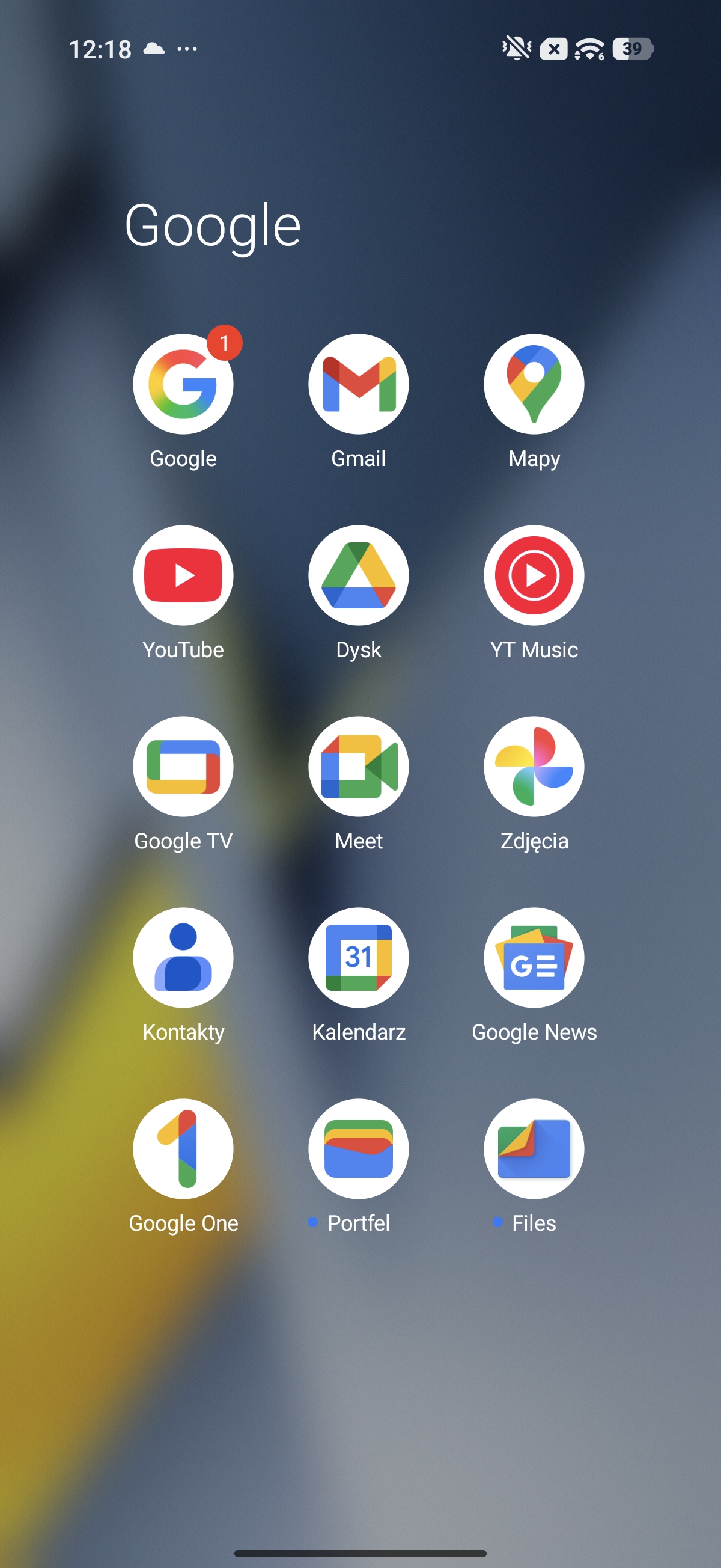Screen dimensions: 721x1568
Task: Launch Gmail
Action: click(x=358, y=384)
